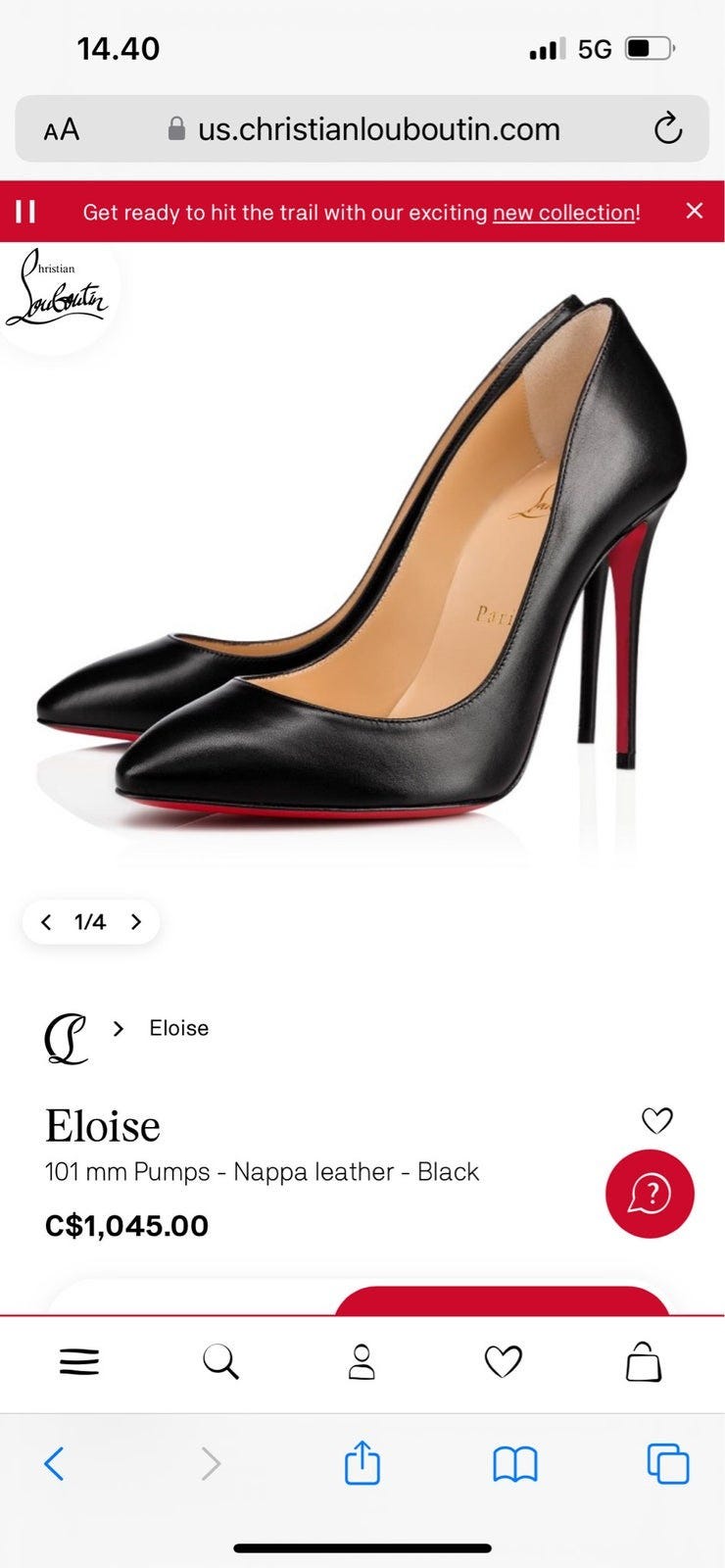
Task: Show the previous product image
Action: click(45, 921)
